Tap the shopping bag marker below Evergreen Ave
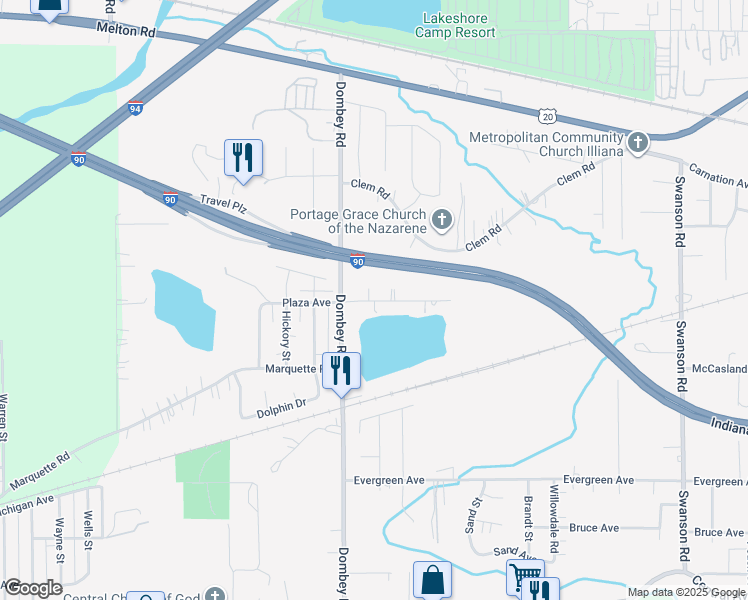 (x=432, y=579)
